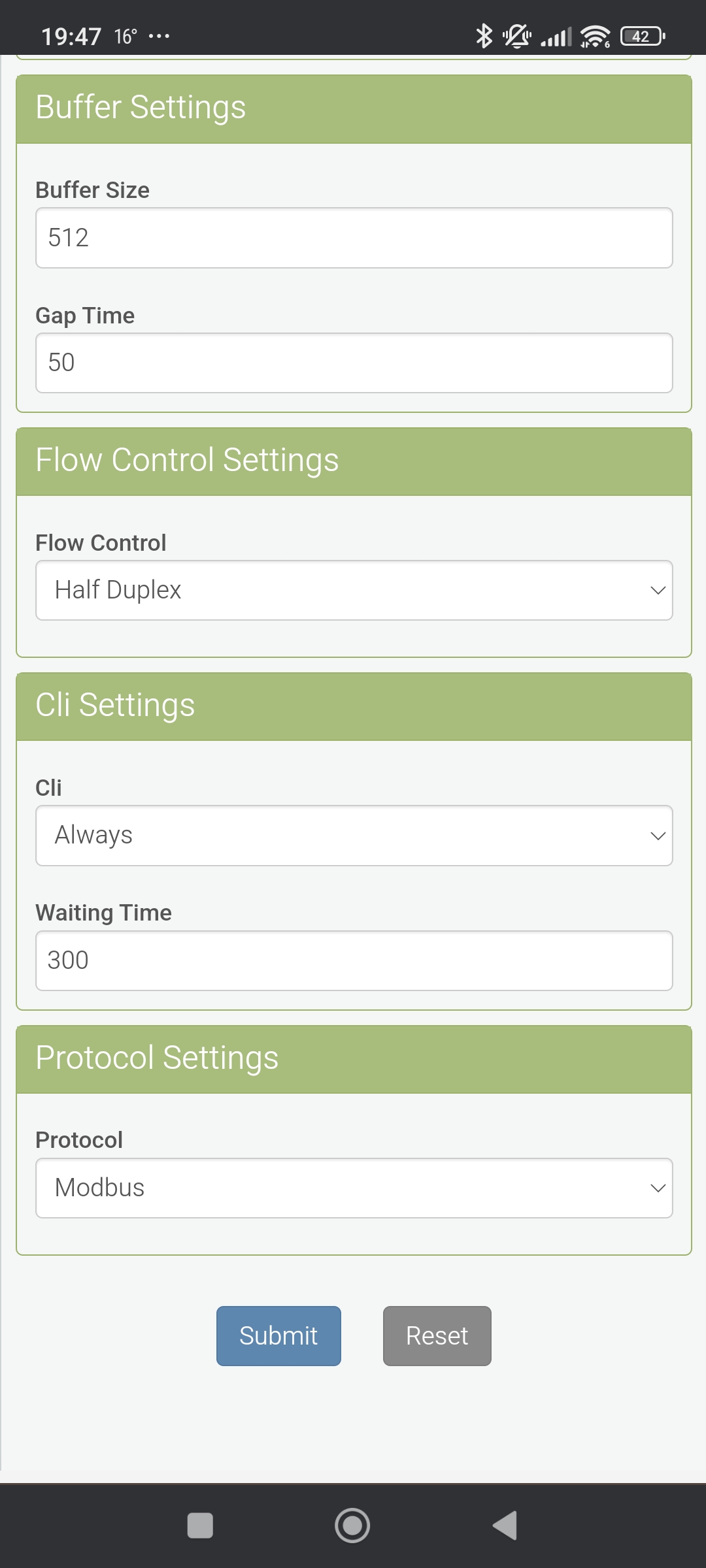Reset the form values
The image size is (706, 1568).
pos(437,1336)
